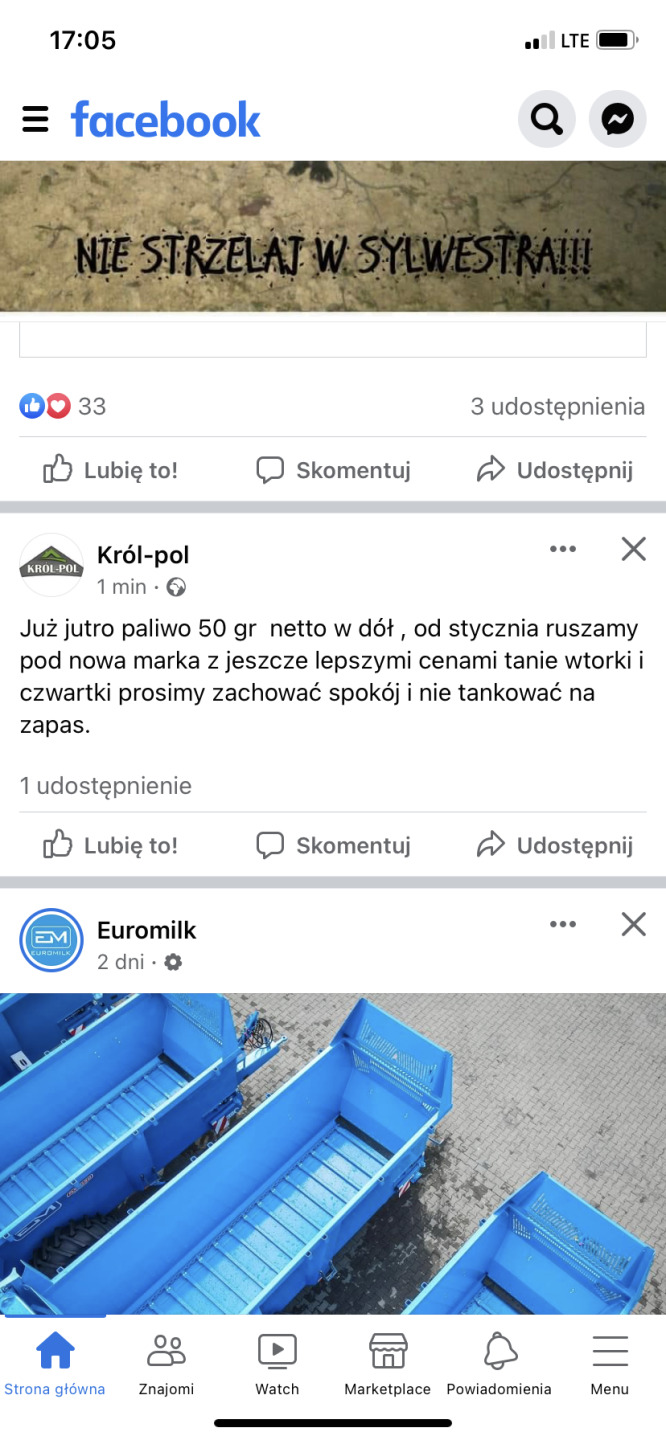The width and height of the screenshot is (666, 1440).
Task: Open Facebook search
Action: [x=546, y=120]
